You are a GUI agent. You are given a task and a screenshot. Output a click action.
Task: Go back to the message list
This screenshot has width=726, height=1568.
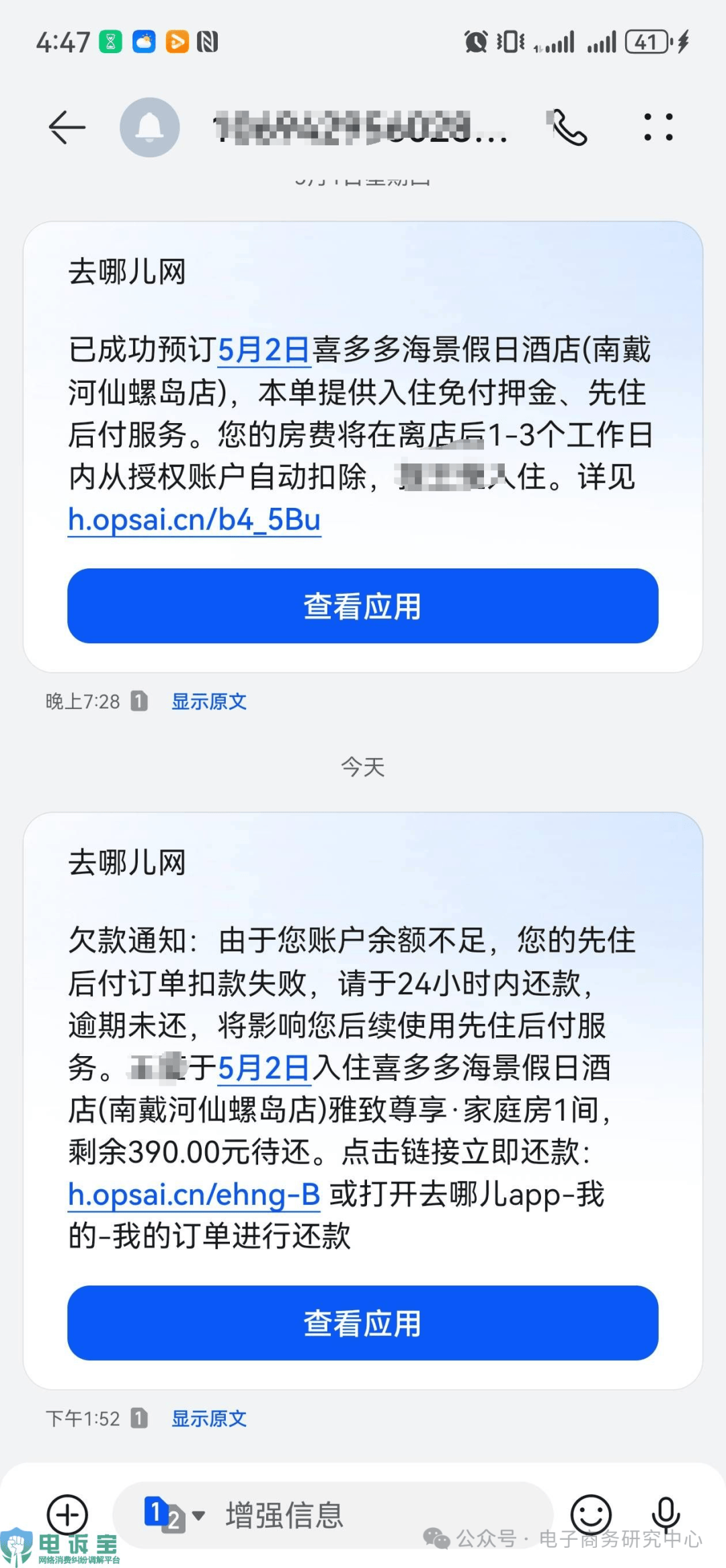pos(67,127)
